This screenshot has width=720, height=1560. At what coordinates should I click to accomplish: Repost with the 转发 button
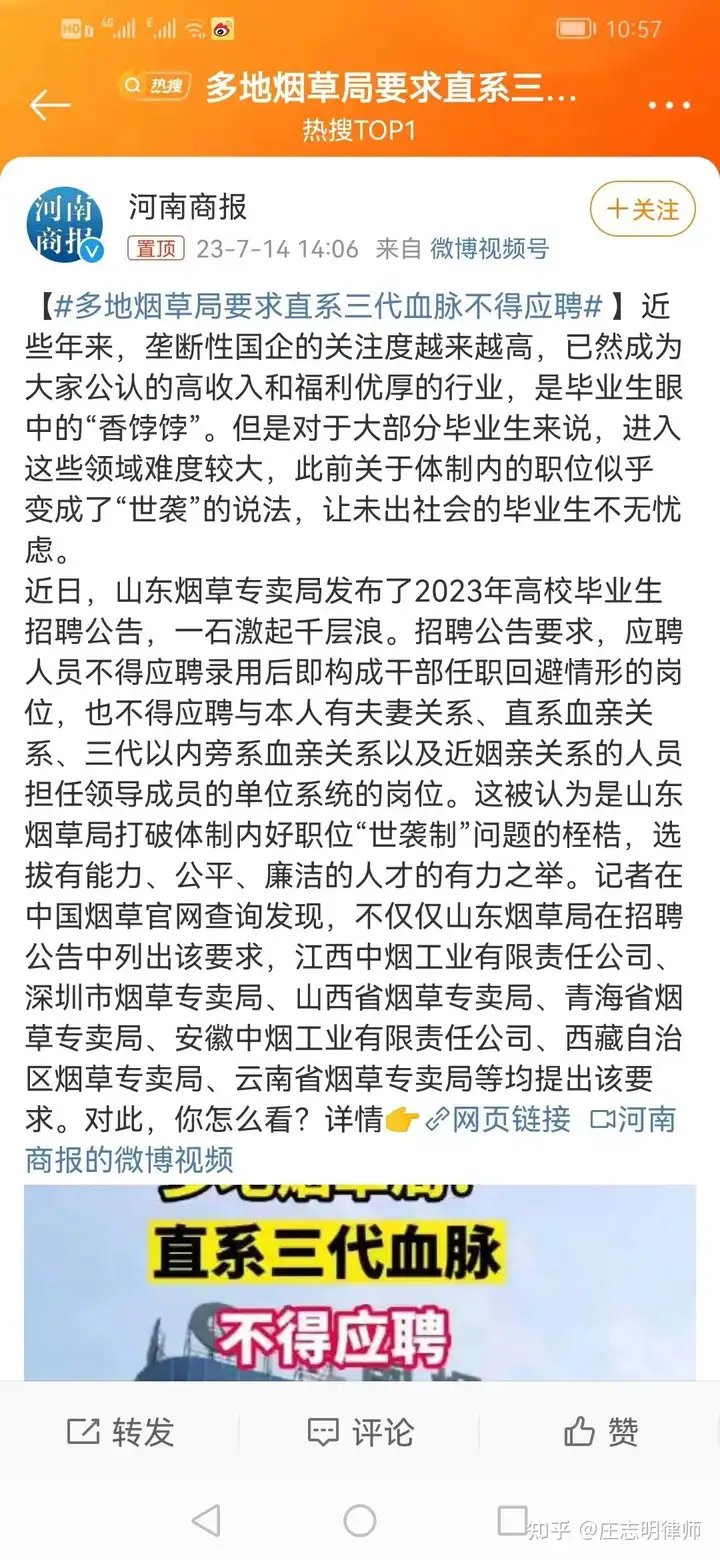coord(120,1432)
